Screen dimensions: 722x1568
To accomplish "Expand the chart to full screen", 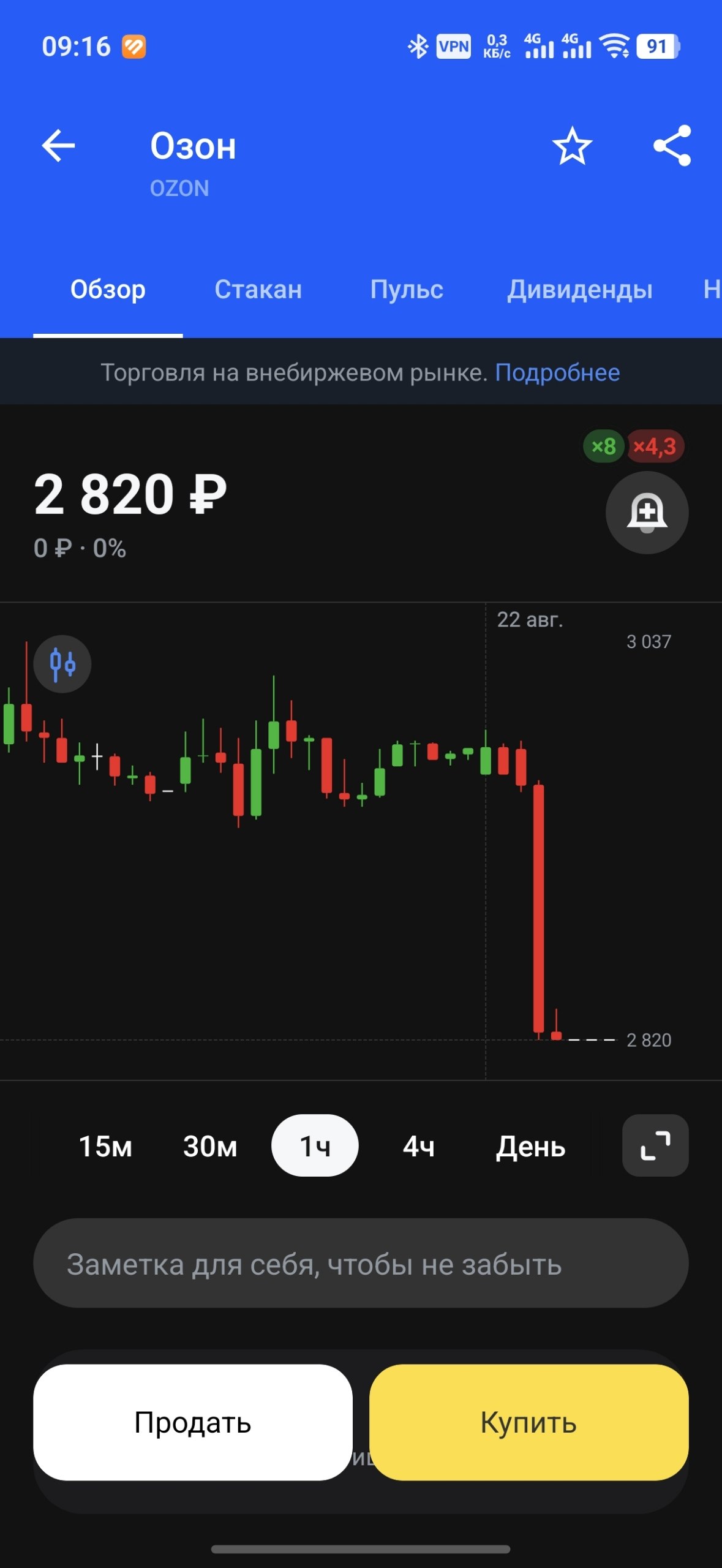I will tap(655, 1145).
